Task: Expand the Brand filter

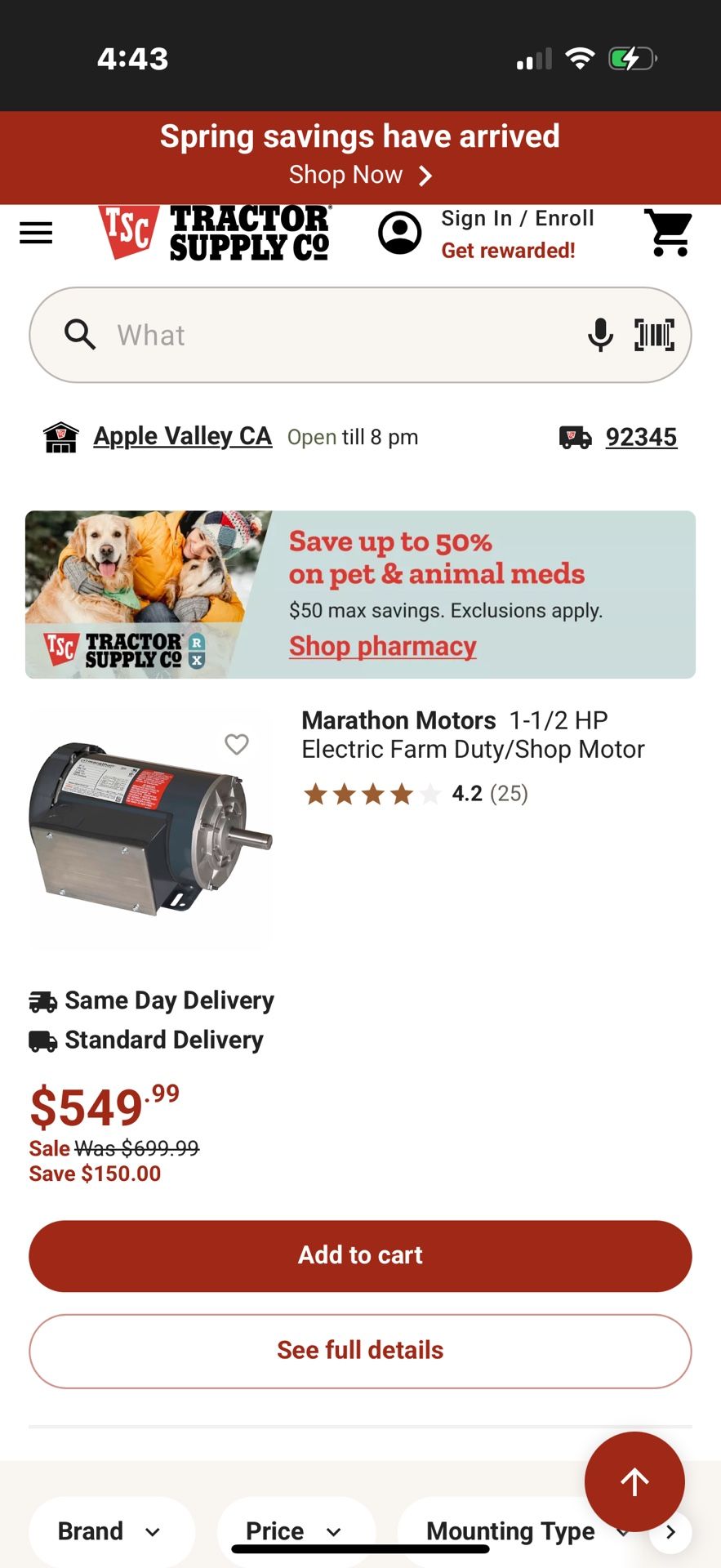Action: (x=110, y=1531)
